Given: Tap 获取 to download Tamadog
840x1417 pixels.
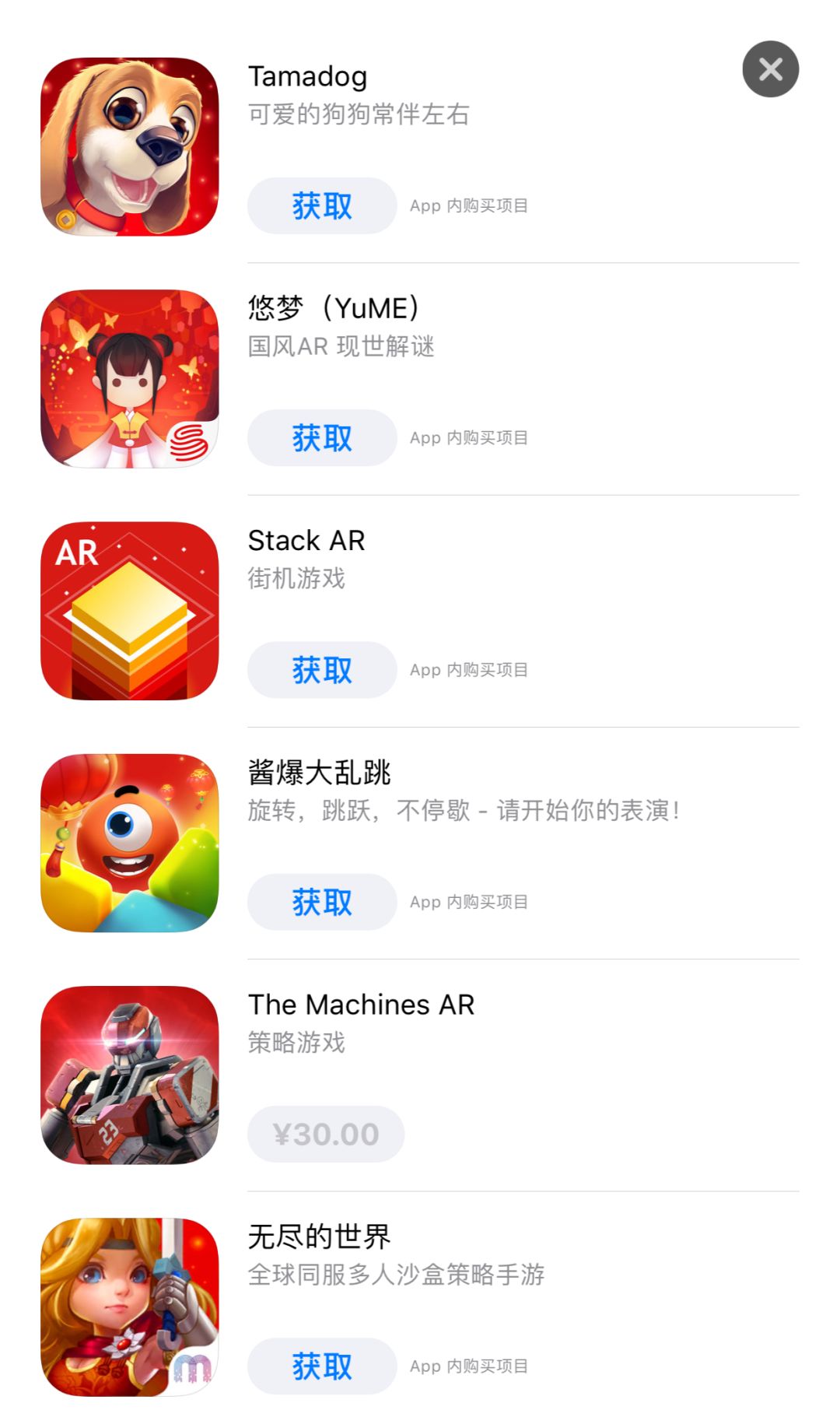Looking at the screenshot, I should click(x=321, y=205).
